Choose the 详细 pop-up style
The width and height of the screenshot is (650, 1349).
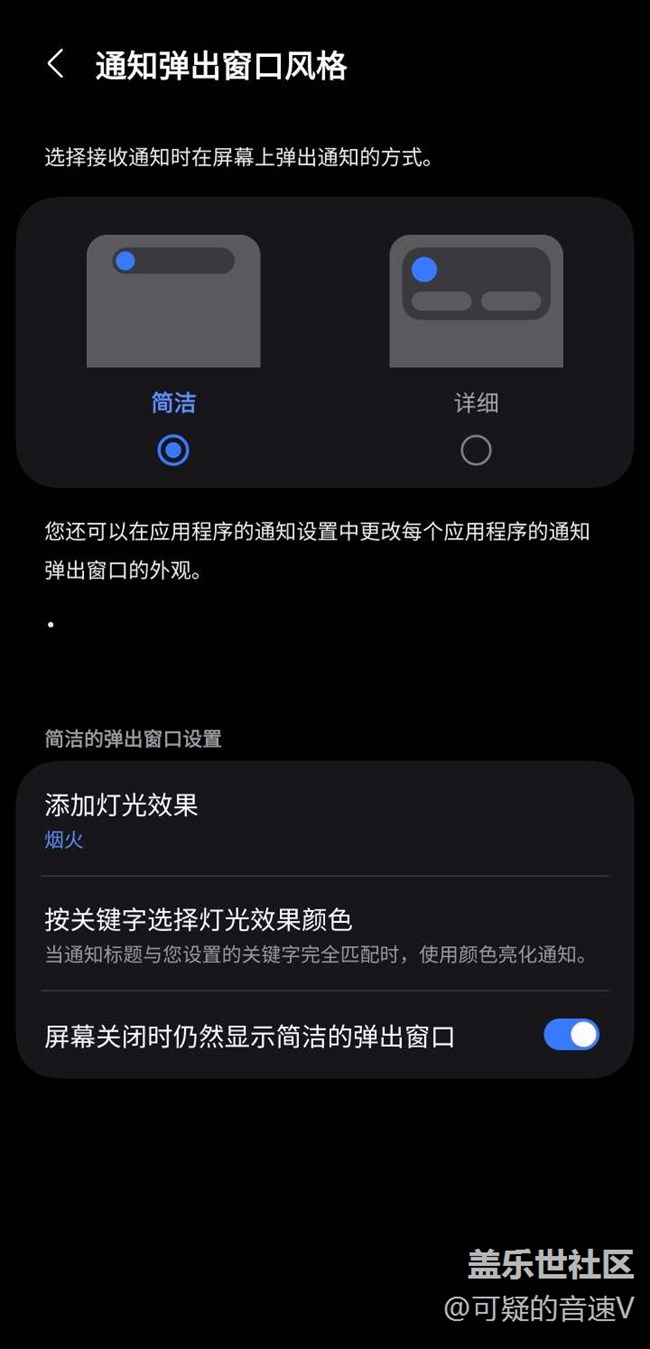pos(475,450)
